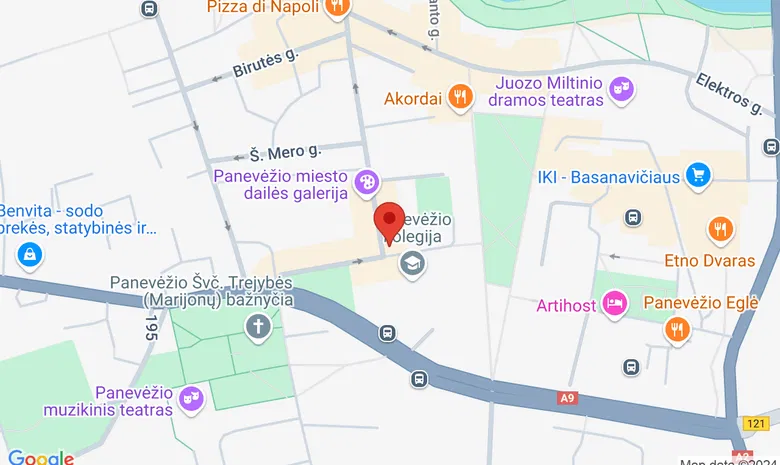The height and width of the screenshot is (465, 780).
Task: Tap the Panevėžio Eglė restaurant pin
Action: tap(677, 327)
